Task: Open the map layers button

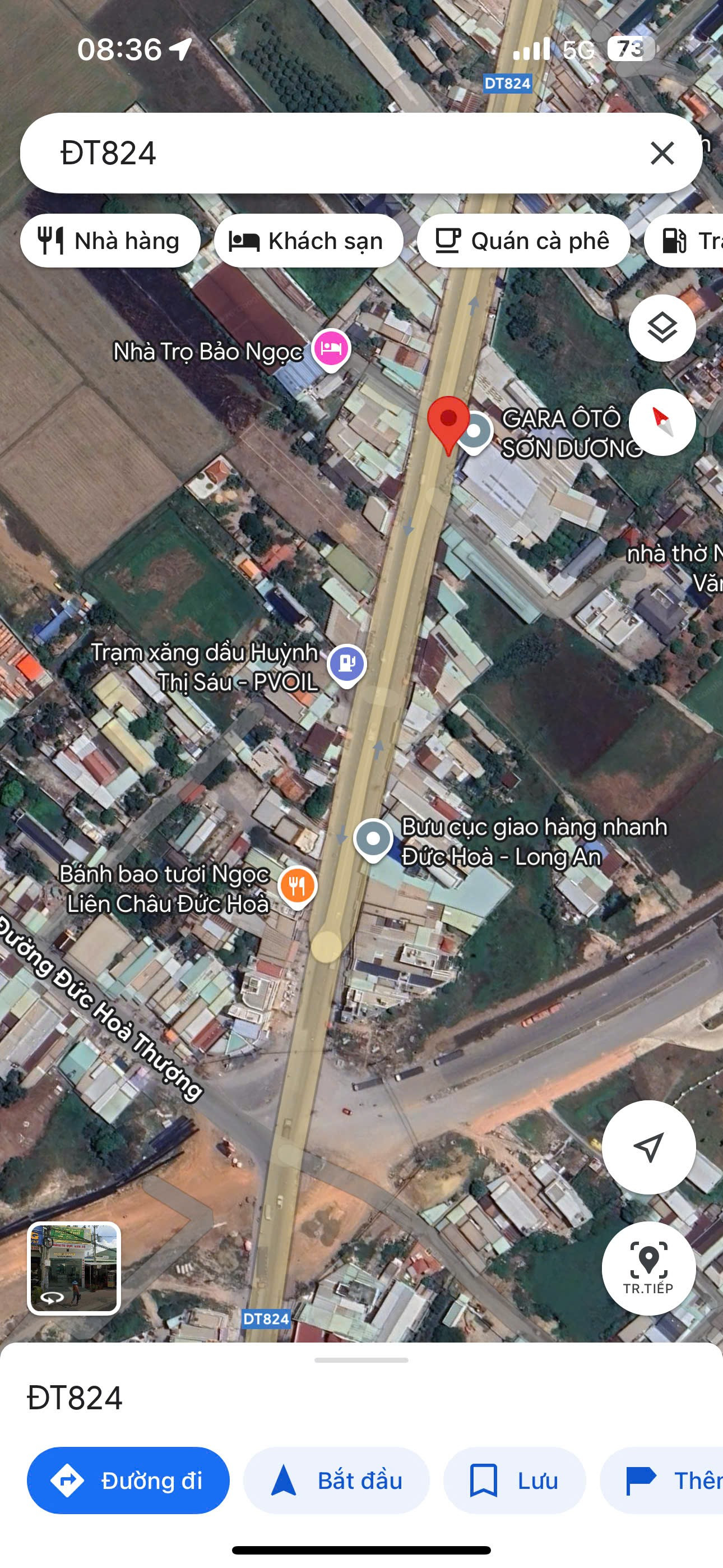Action: click(662, 328)
